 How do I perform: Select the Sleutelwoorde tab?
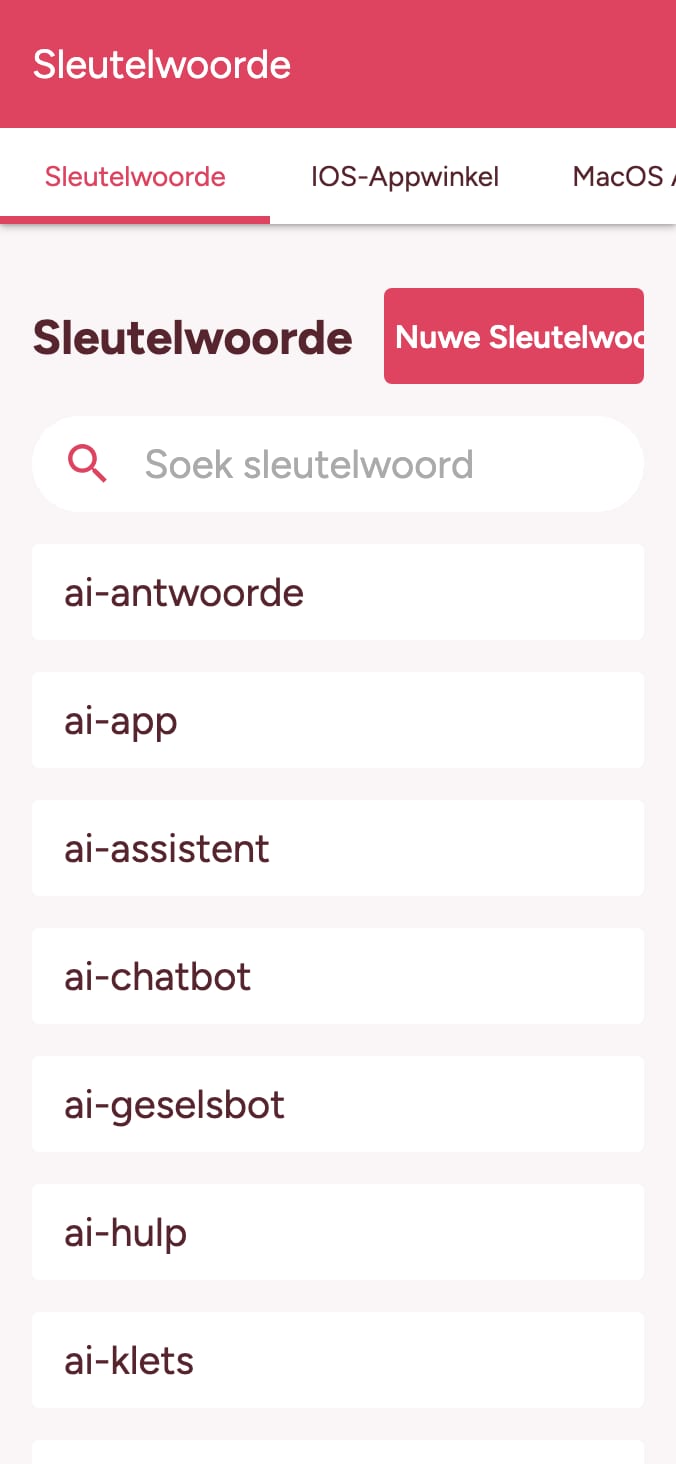point(135,177)
